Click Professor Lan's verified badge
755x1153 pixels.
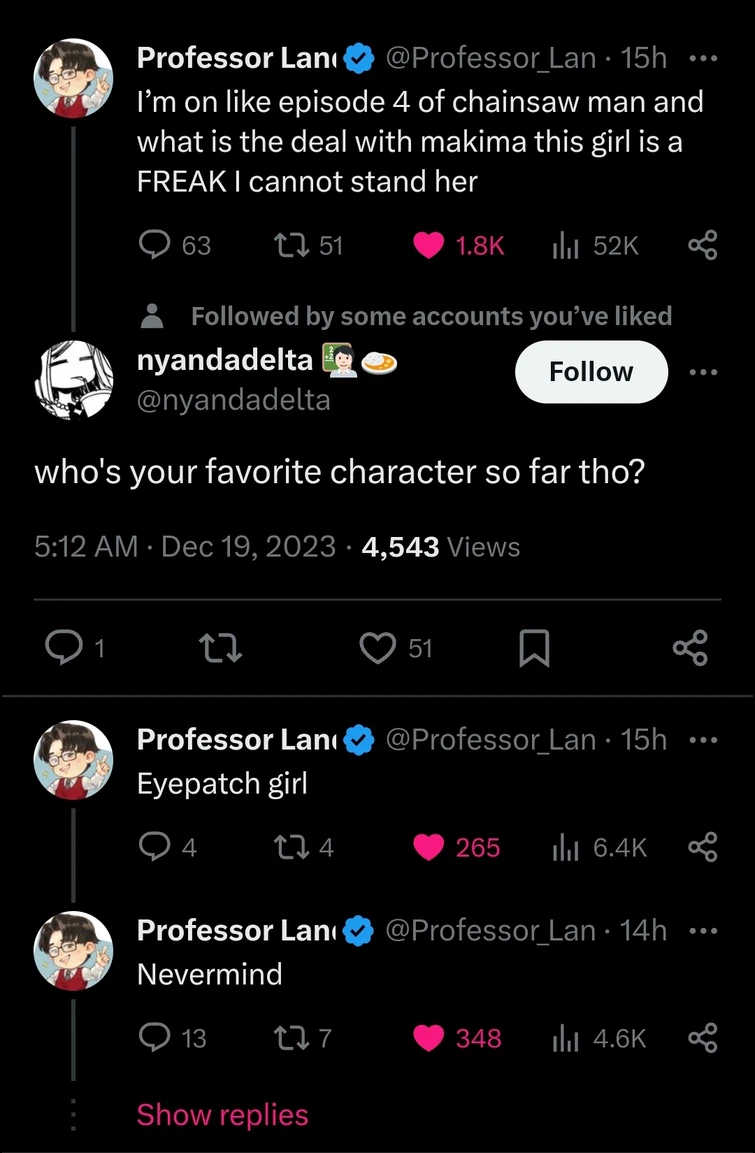pos(356,58)
